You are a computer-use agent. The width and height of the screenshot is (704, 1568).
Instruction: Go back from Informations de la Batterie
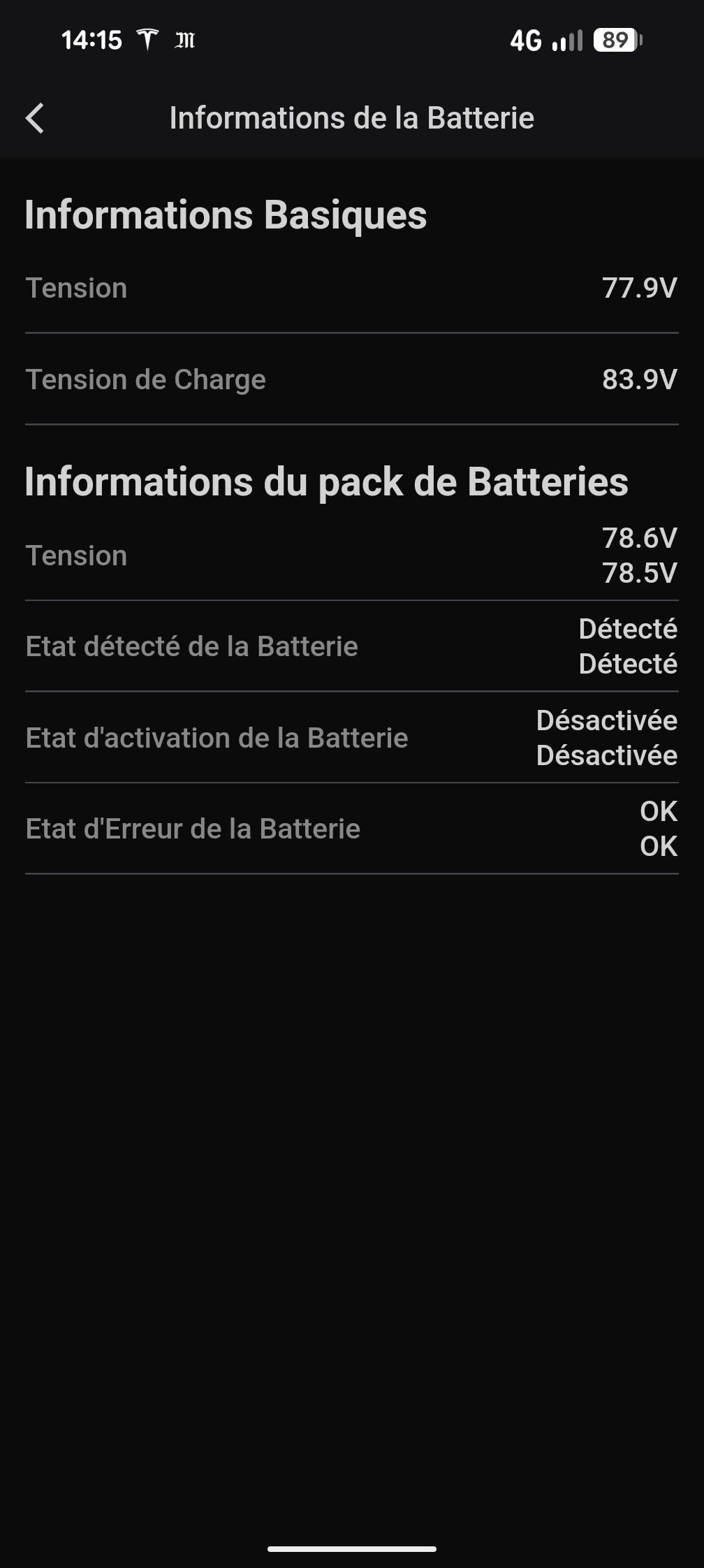35,118
